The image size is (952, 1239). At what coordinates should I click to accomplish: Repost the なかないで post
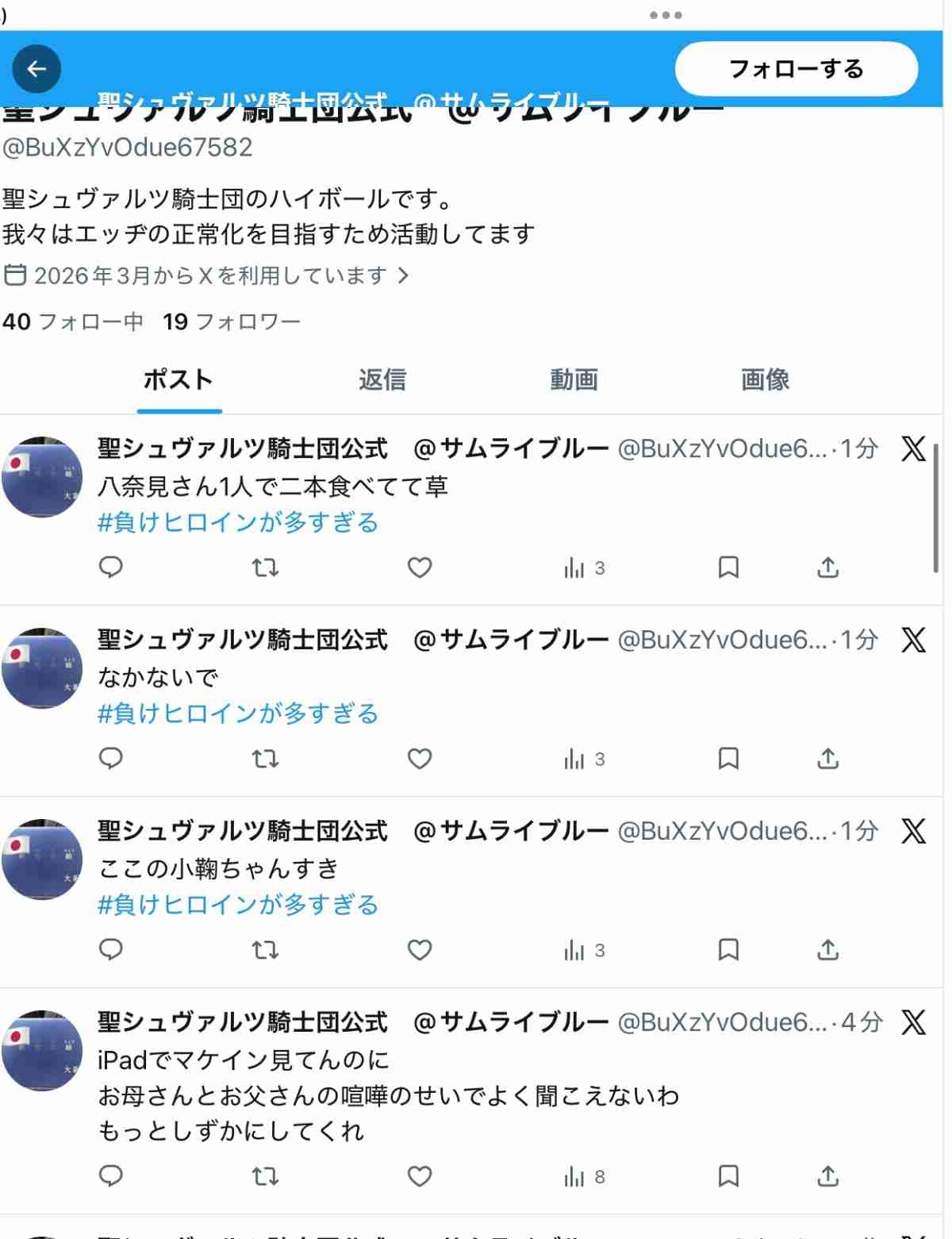coord(265,759)
